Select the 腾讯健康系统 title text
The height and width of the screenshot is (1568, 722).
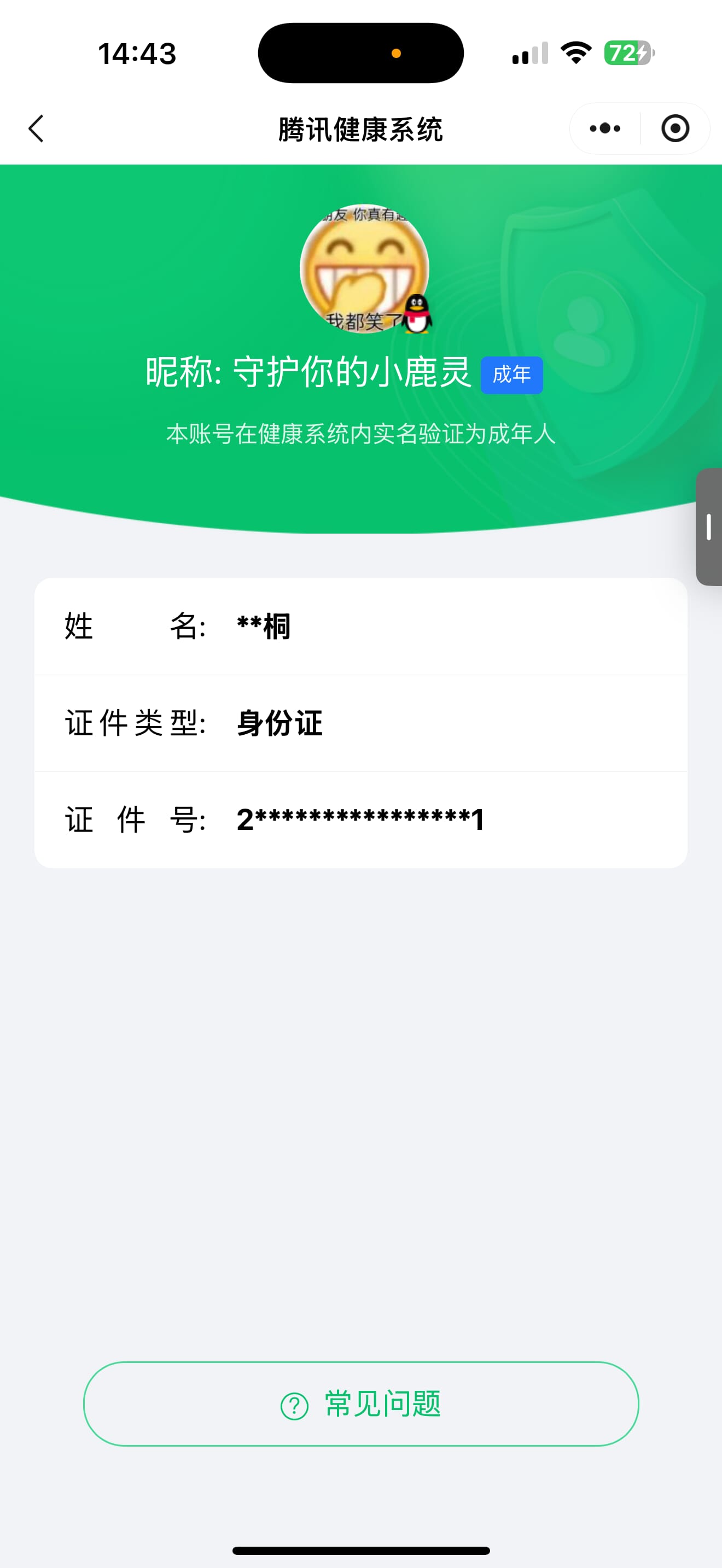tap(361, 128)
